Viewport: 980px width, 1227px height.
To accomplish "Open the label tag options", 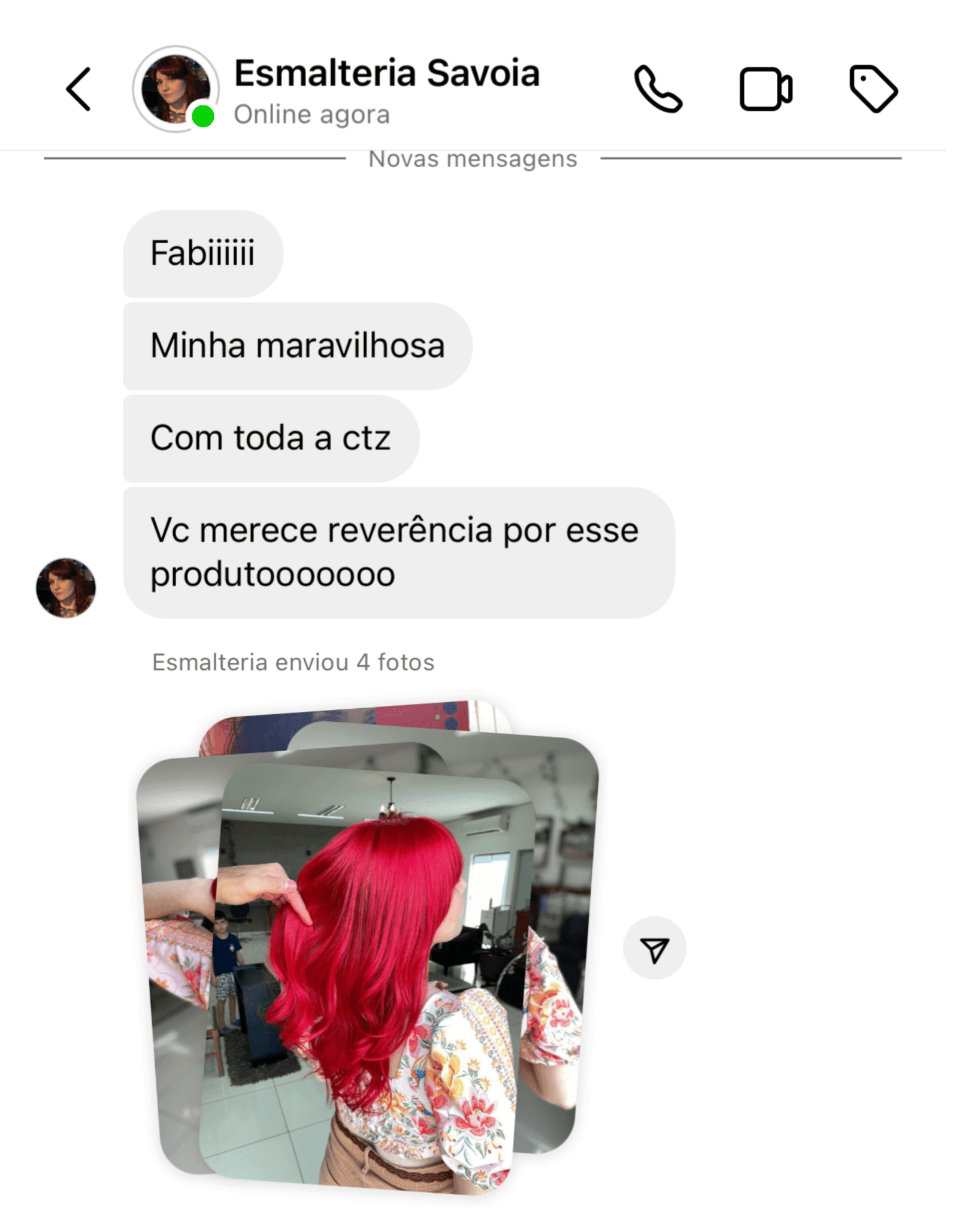I will pyautogui.click(x=873, y=89).
